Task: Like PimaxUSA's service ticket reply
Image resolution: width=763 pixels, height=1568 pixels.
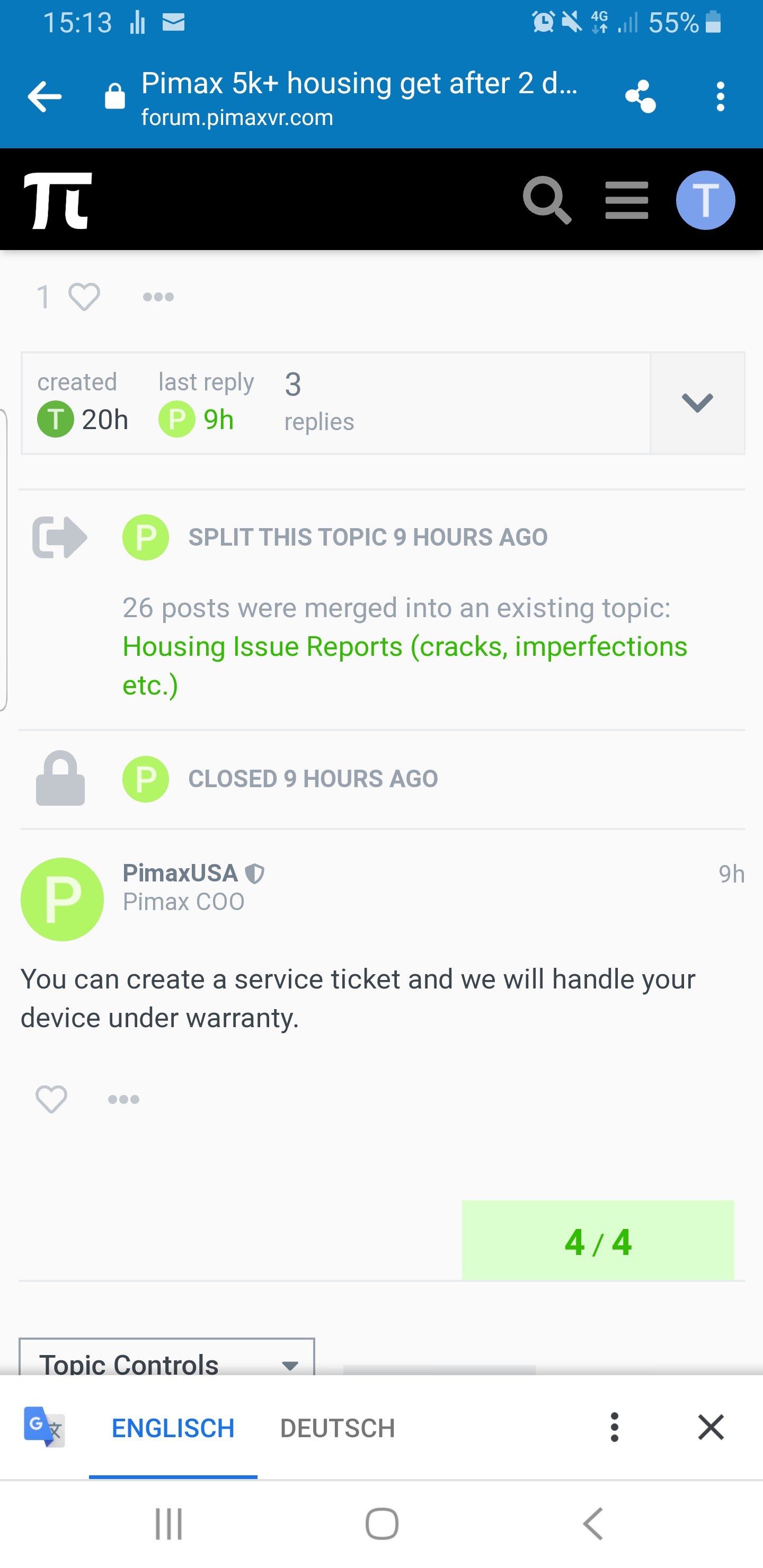Action: point(51,1099)
